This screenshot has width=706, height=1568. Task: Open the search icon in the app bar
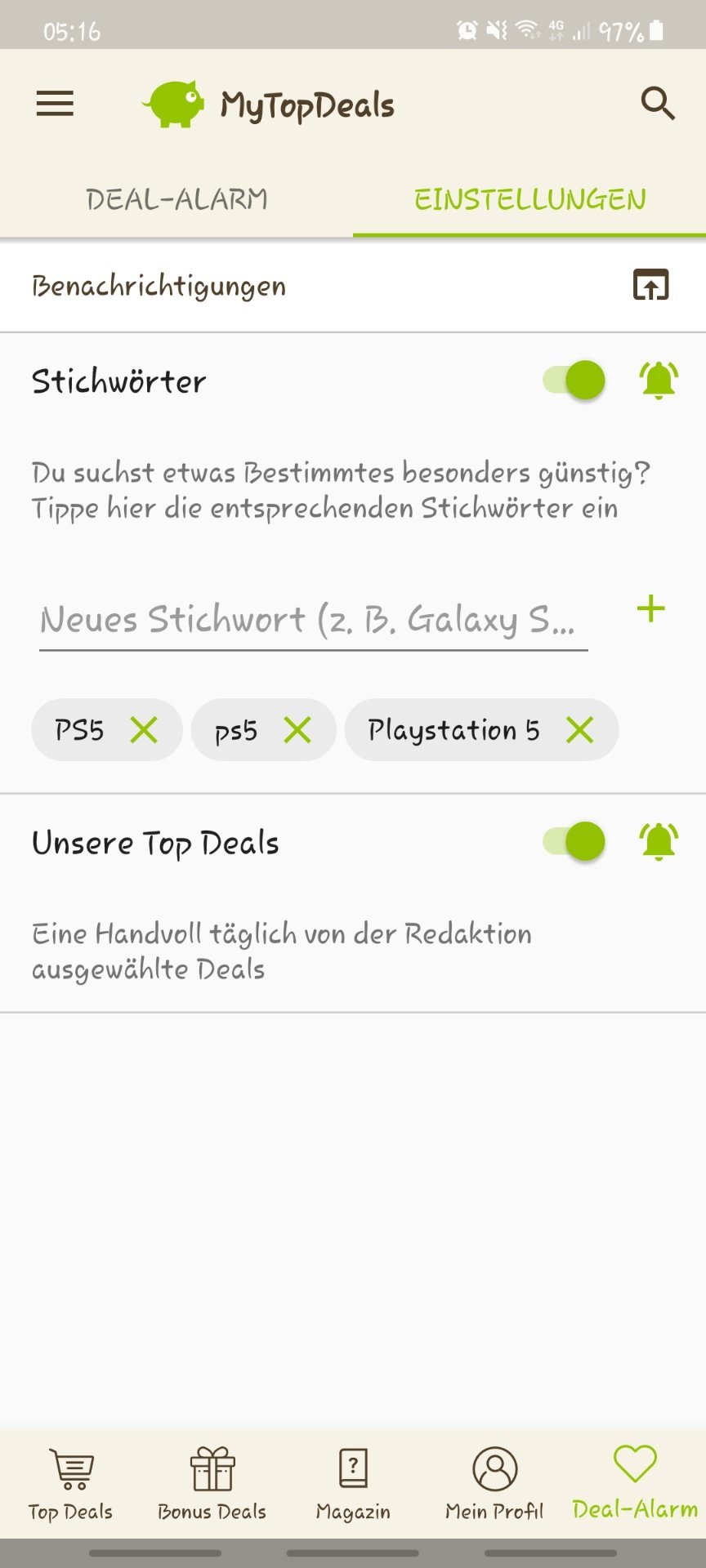[x=657, y=104]
